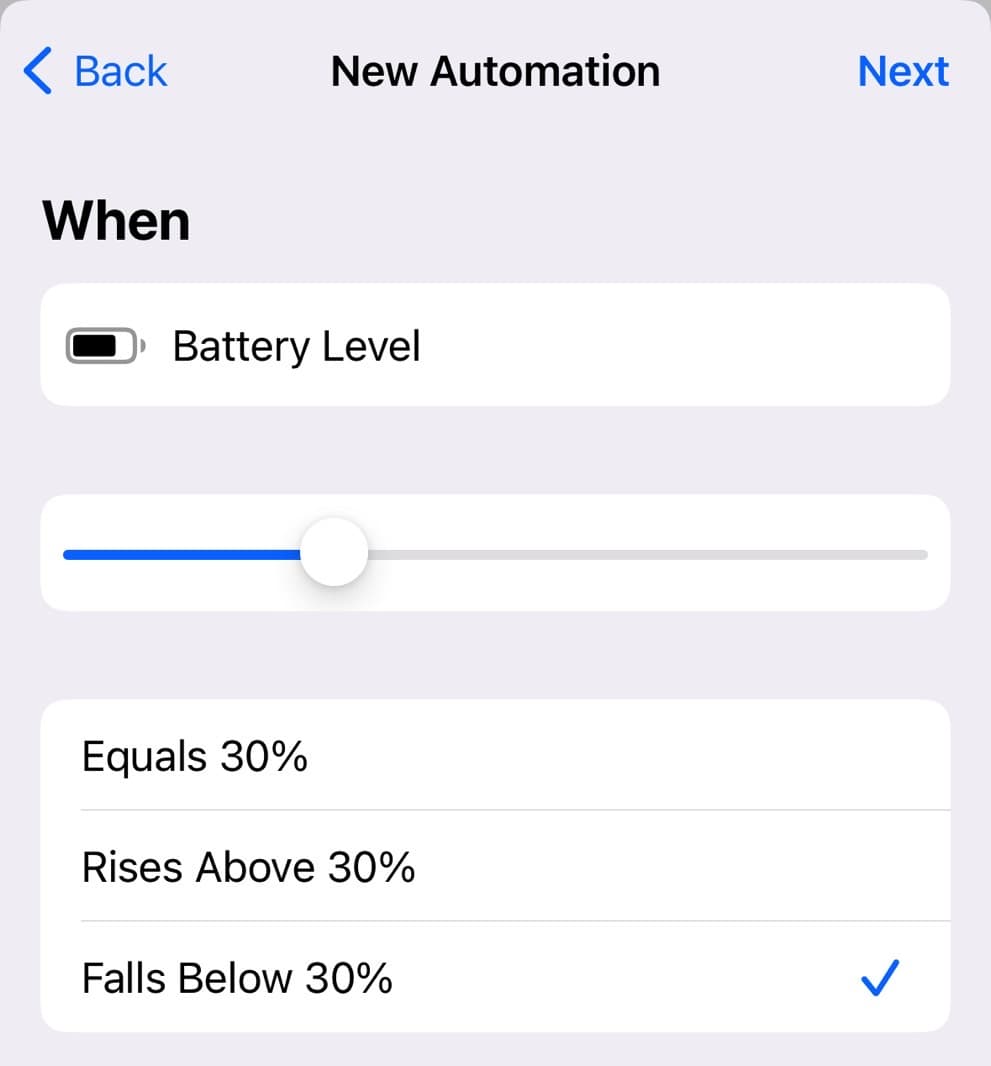Screen dimensions: 991x1066
Task: Tap the back chevron arrow
Action: point(37,71)
